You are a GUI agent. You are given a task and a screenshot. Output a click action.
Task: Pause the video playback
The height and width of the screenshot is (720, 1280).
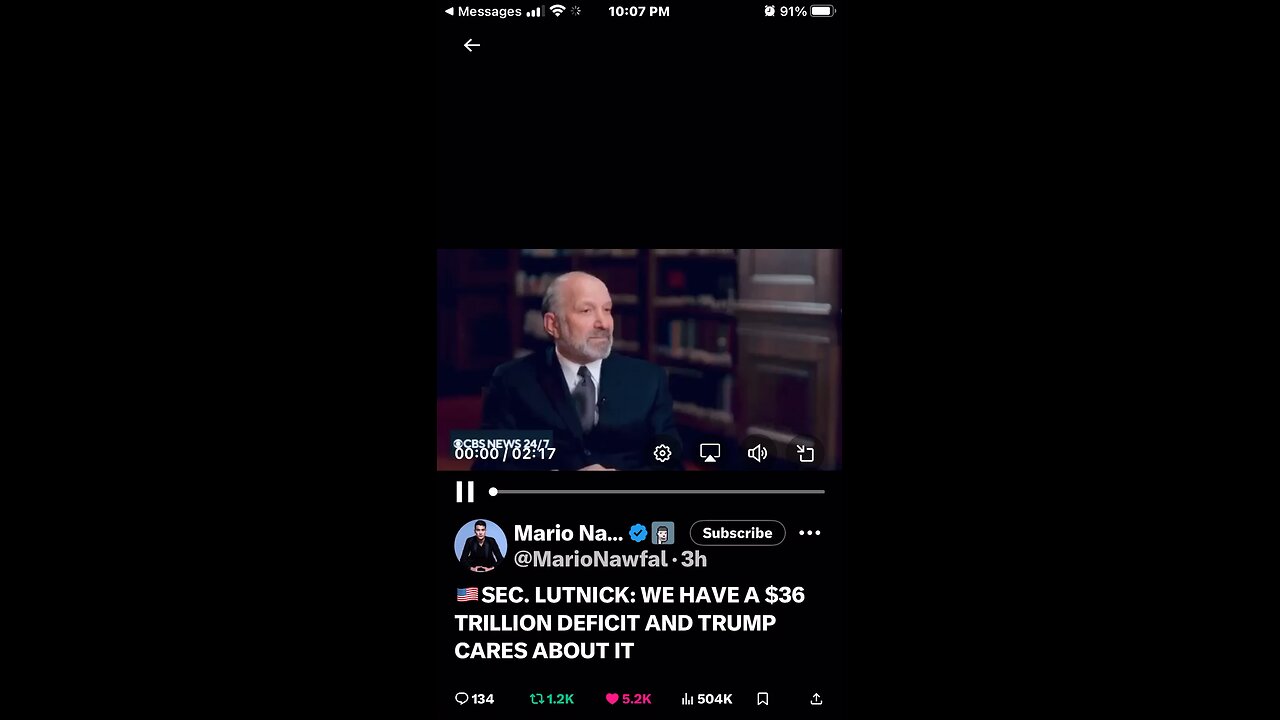point(465,492)
